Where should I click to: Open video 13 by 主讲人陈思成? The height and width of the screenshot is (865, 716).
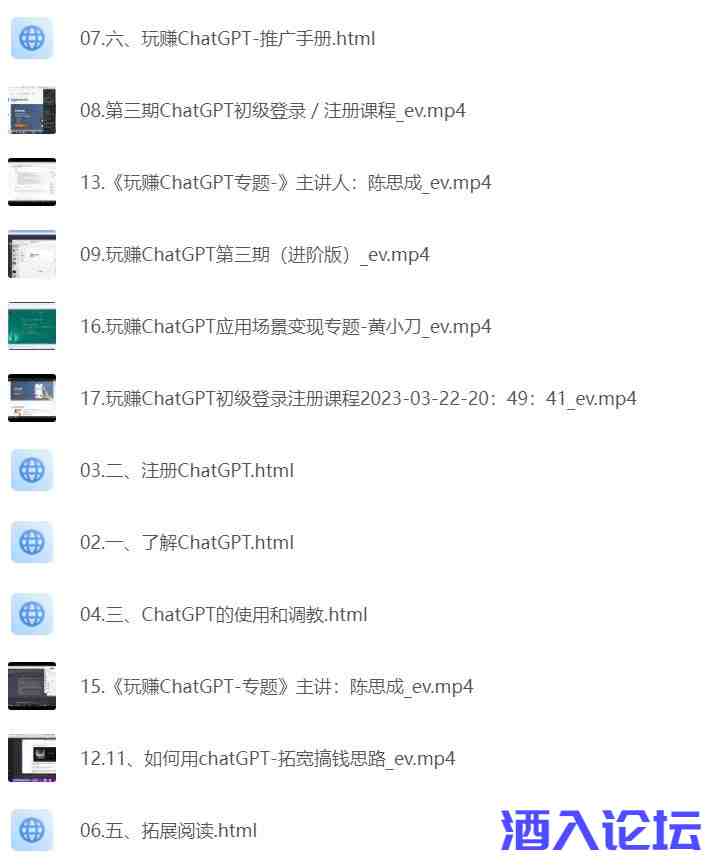point(285,183)
